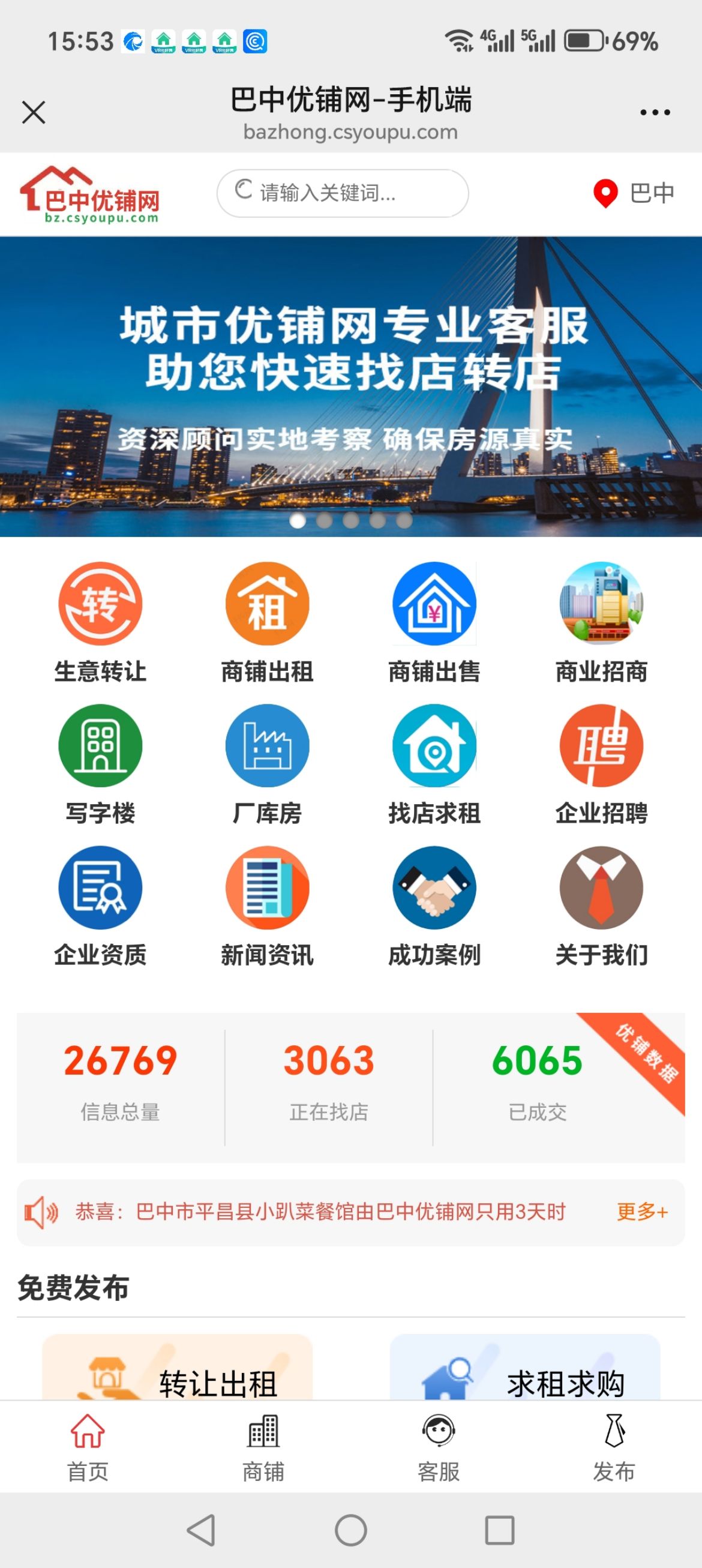Go to 商业招商 section
702x1568 pixels.
(601, 621)
